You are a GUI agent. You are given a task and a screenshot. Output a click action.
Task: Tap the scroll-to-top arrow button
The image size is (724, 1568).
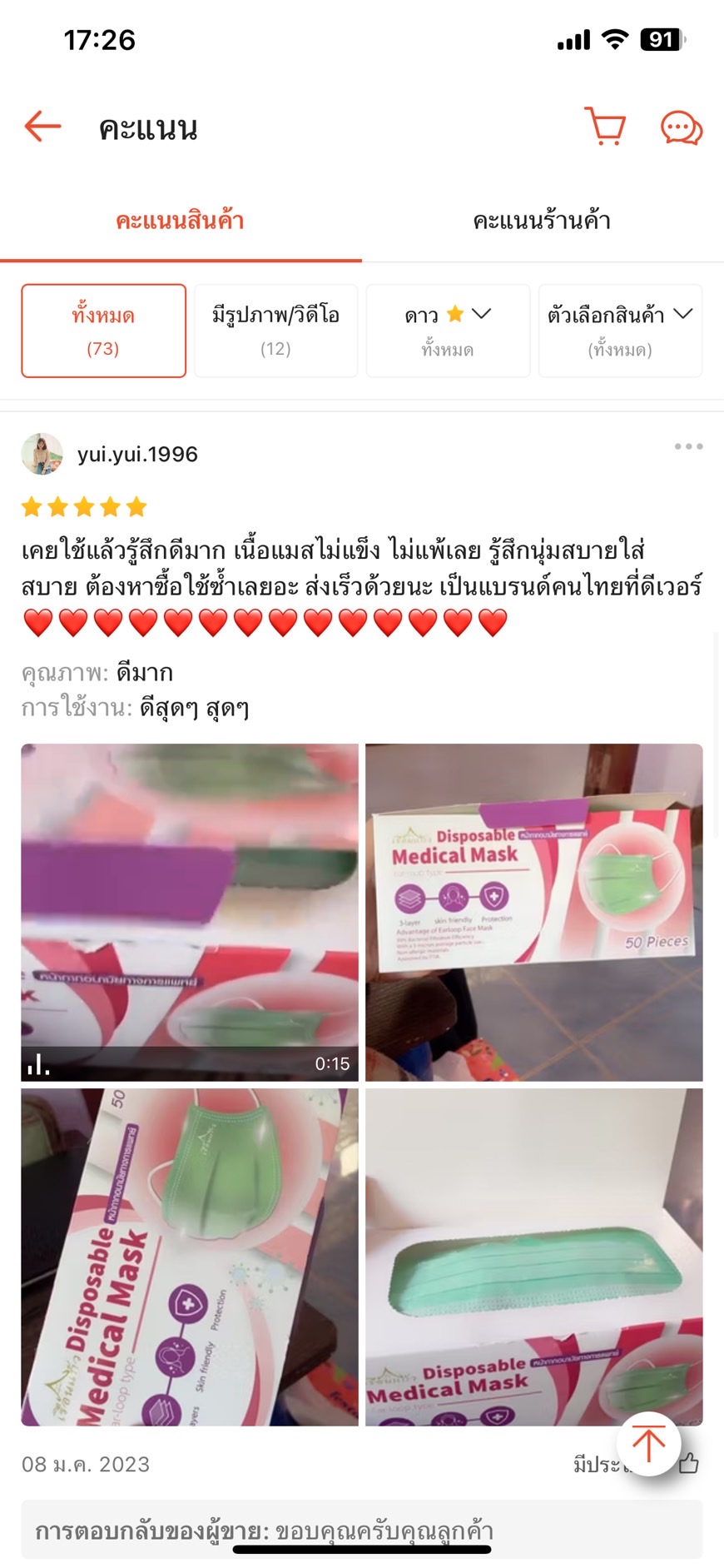(648, 1444)
